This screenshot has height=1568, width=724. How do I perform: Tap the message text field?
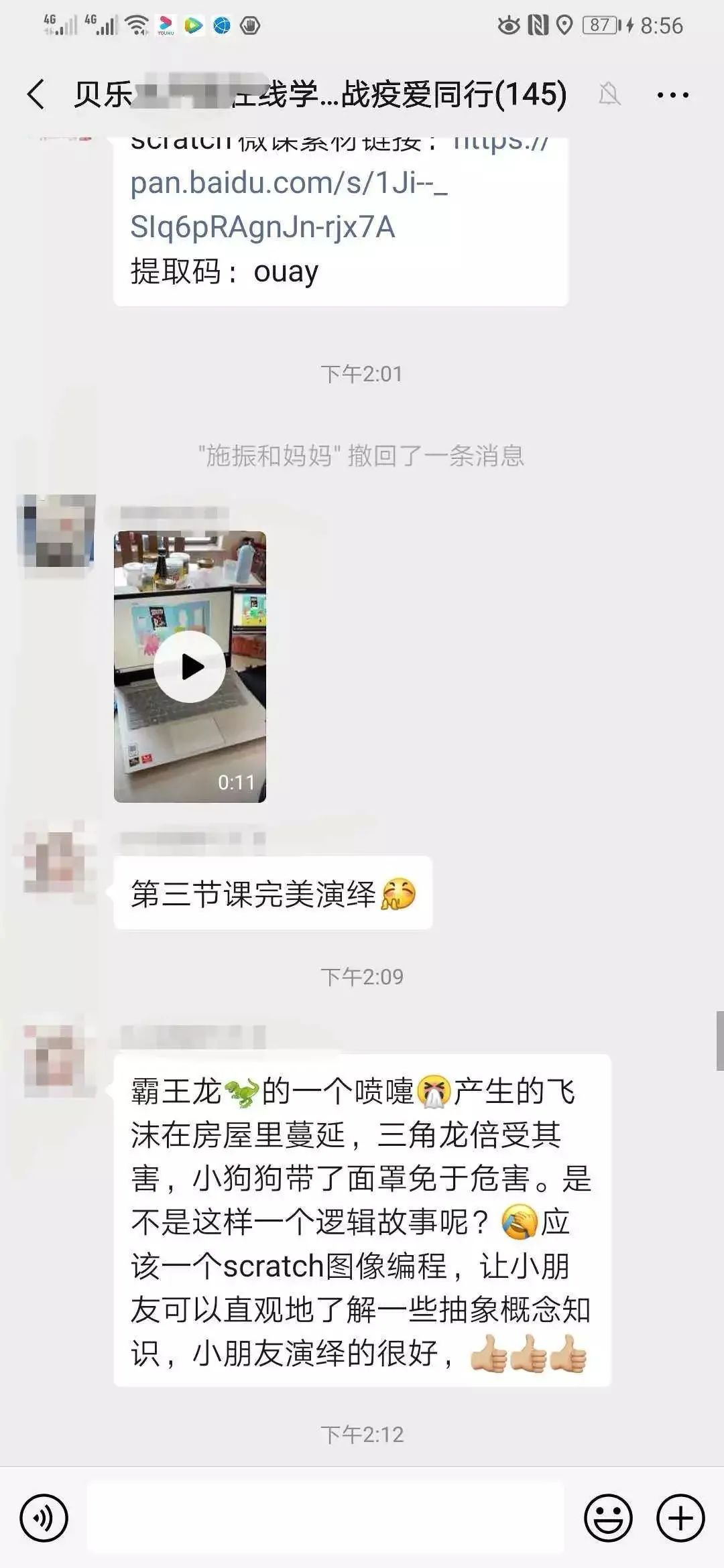325,1517
